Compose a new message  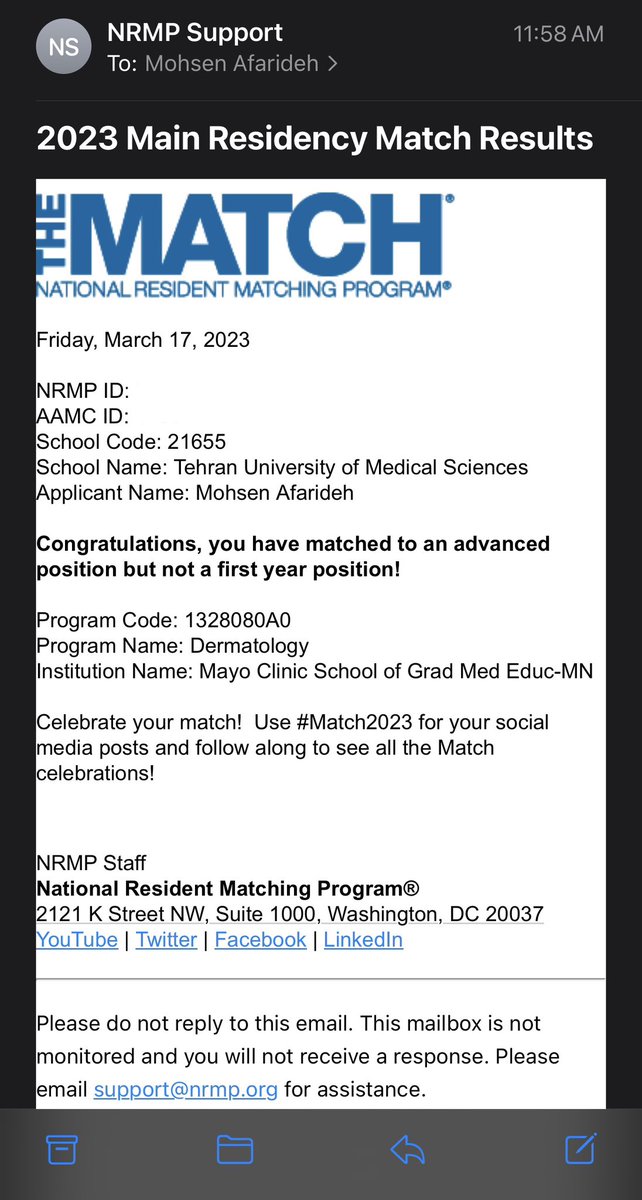click(x=581, y=1148)
